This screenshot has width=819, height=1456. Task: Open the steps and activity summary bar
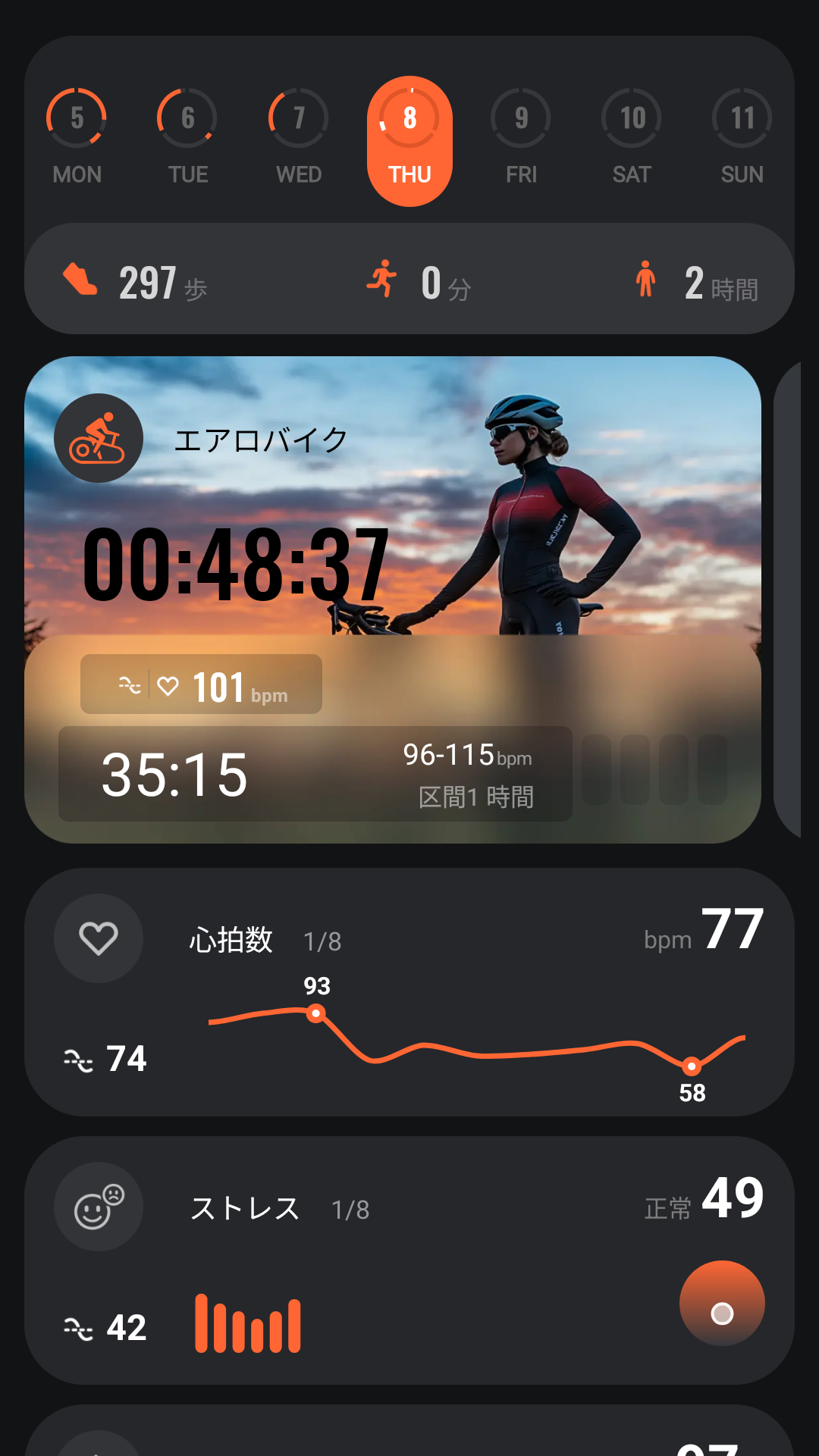click(x=409, y=280)
